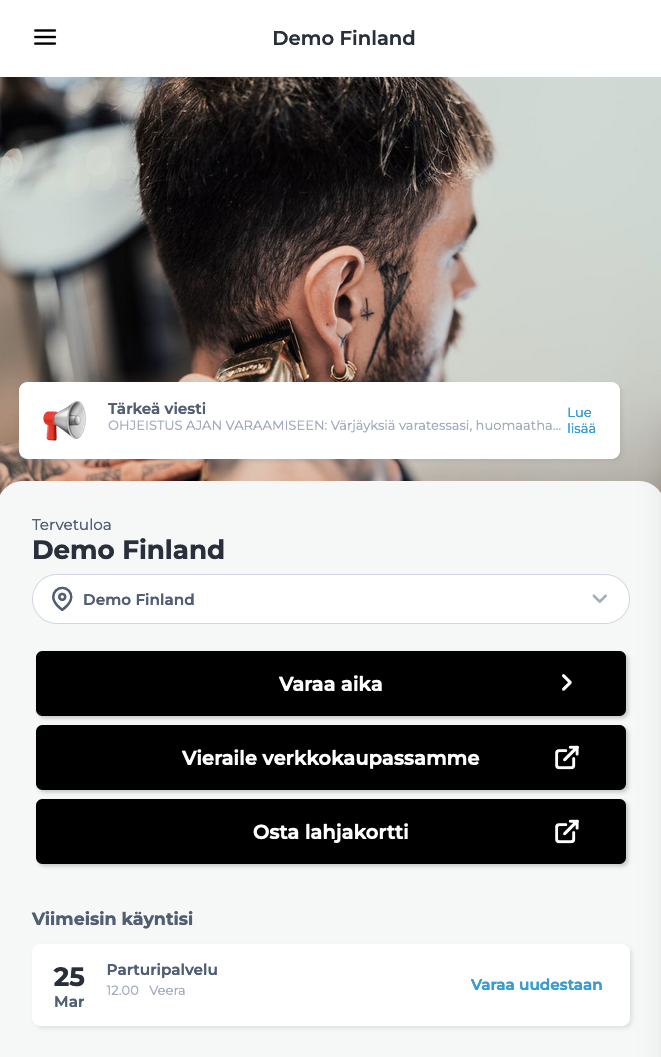The image size is (661, 1057).
Task: Open the hamburger menu
Action: pyautogui.click(x=45, y=37)
